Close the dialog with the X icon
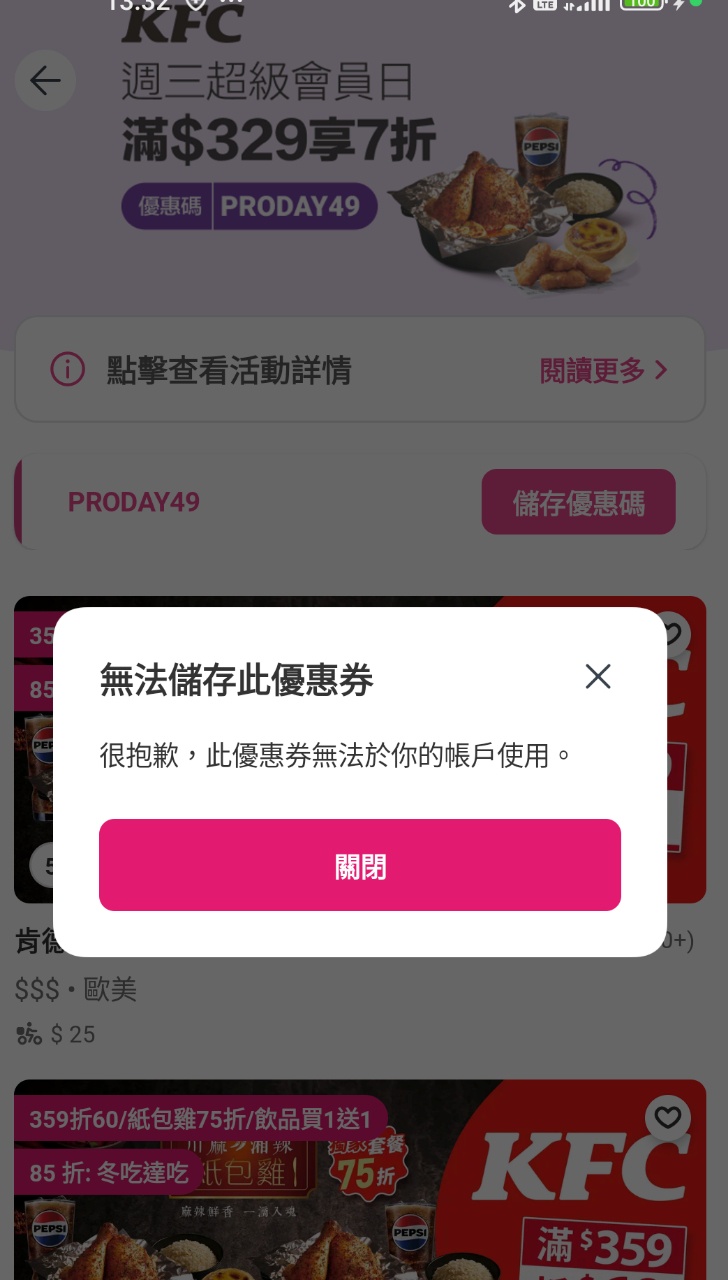The width and height of the screenshot is (728, 1280). point(598,677)
